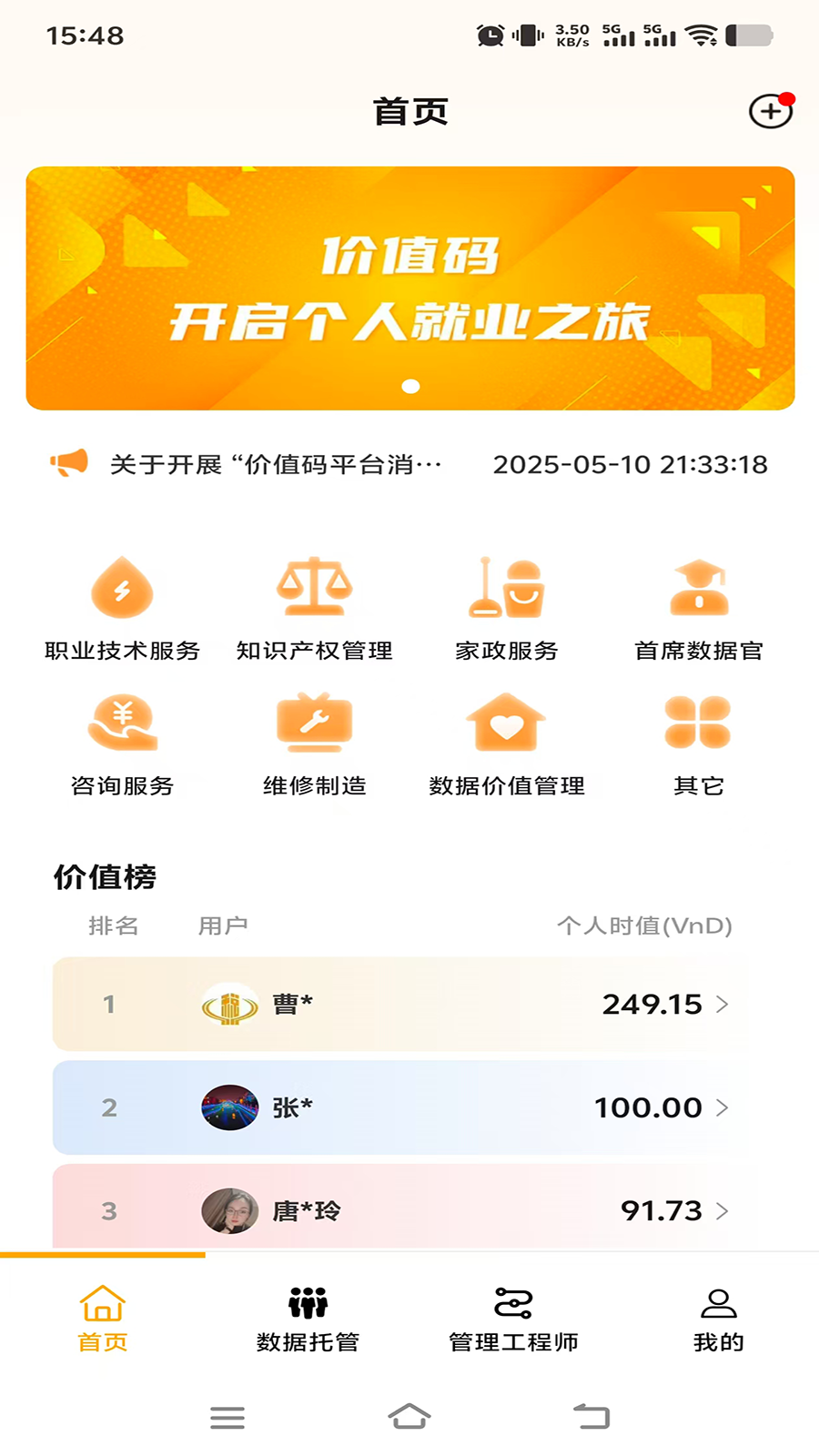The height and width of the screenshot is (1456, 819).
Task: Select the 维修制造 repair icon
Action: point(314,723)
